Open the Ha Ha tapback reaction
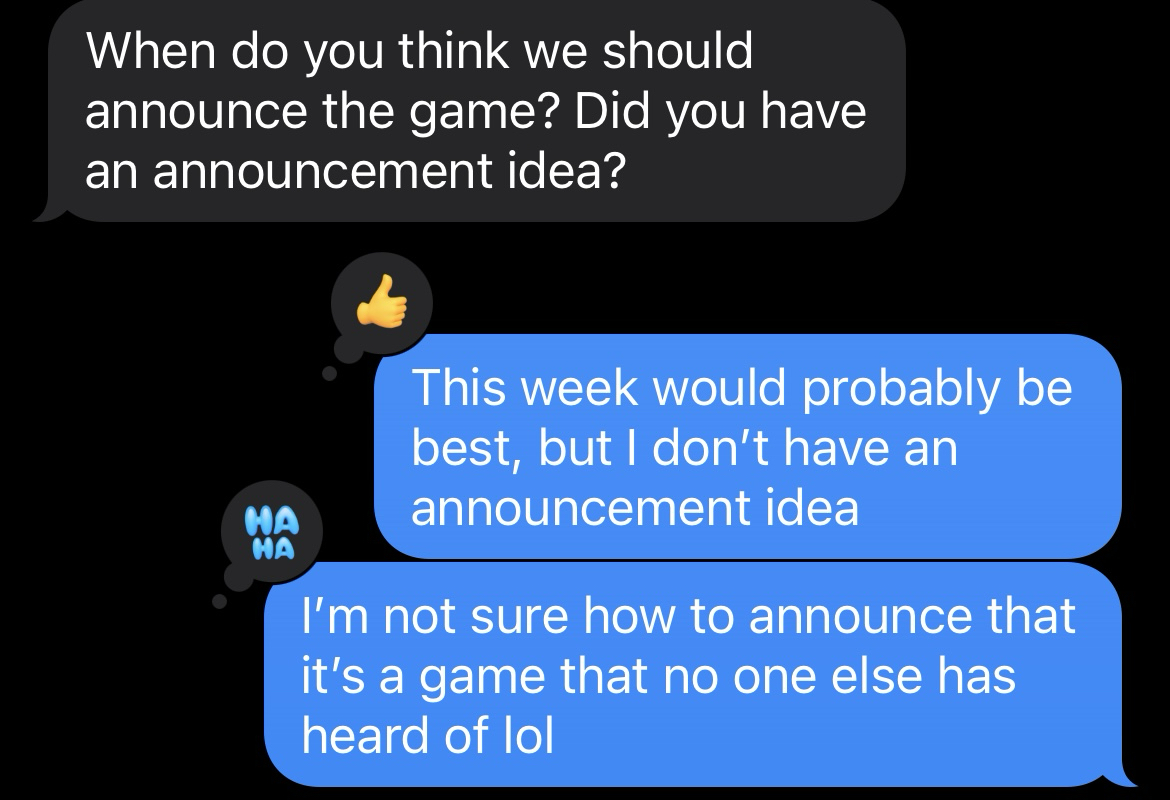Viewport: 1170px width, 800px height. (x=271, y=534)
